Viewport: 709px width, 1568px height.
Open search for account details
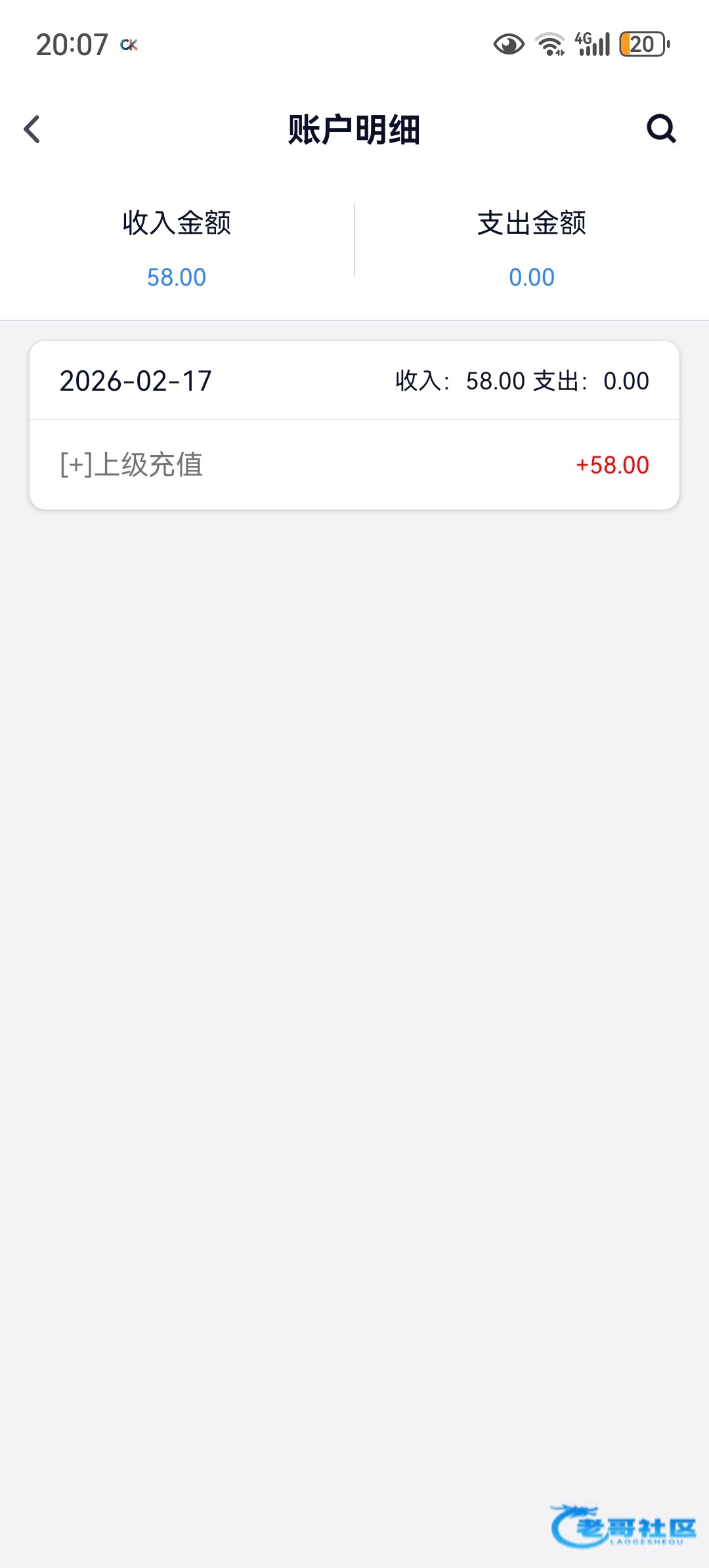click(661, 129)
